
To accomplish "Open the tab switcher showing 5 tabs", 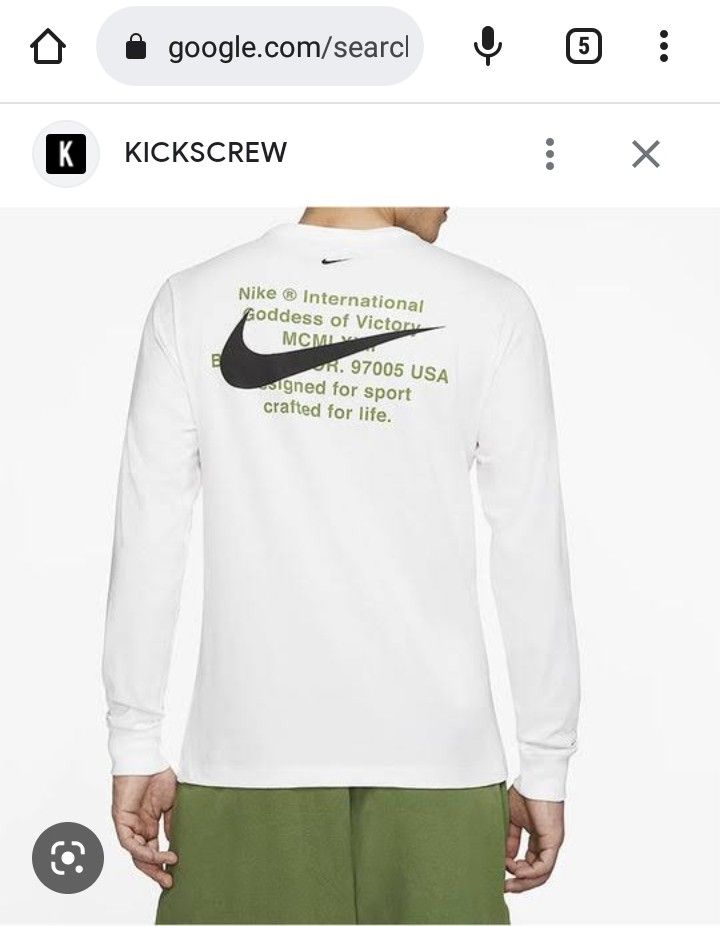I will (x=585, y=46).
